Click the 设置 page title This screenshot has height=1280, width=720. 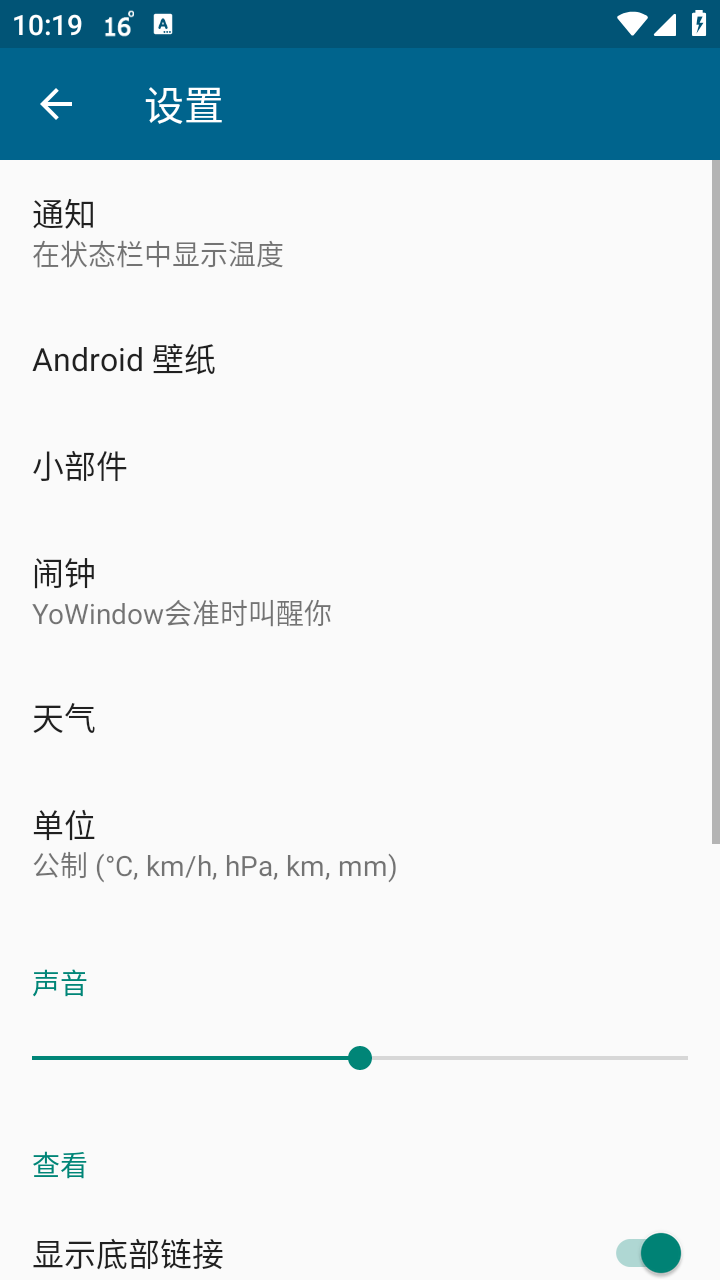click(182, 104)
